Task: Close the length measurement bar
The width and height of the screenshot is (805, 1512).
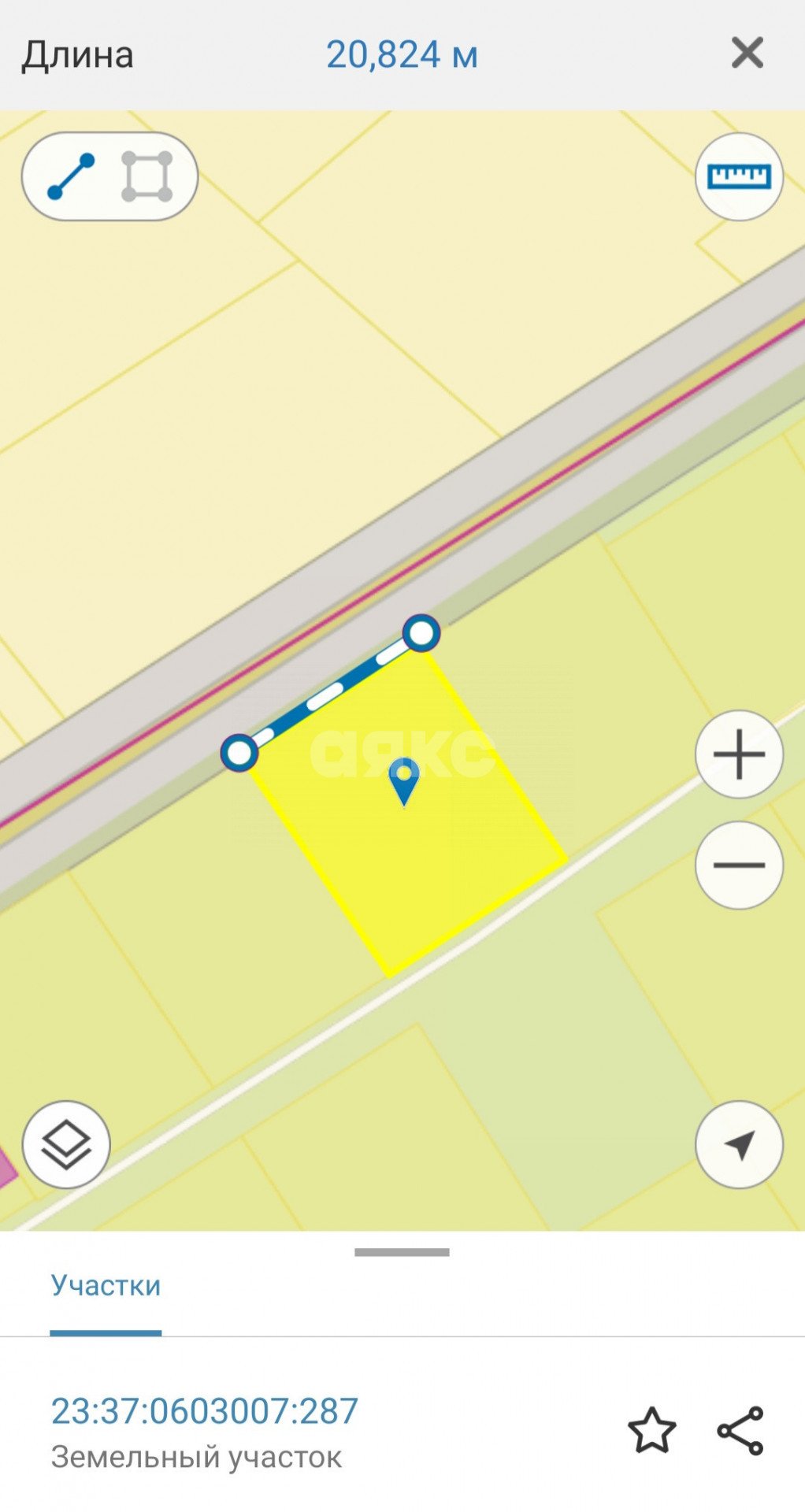Action: point(747,54)
